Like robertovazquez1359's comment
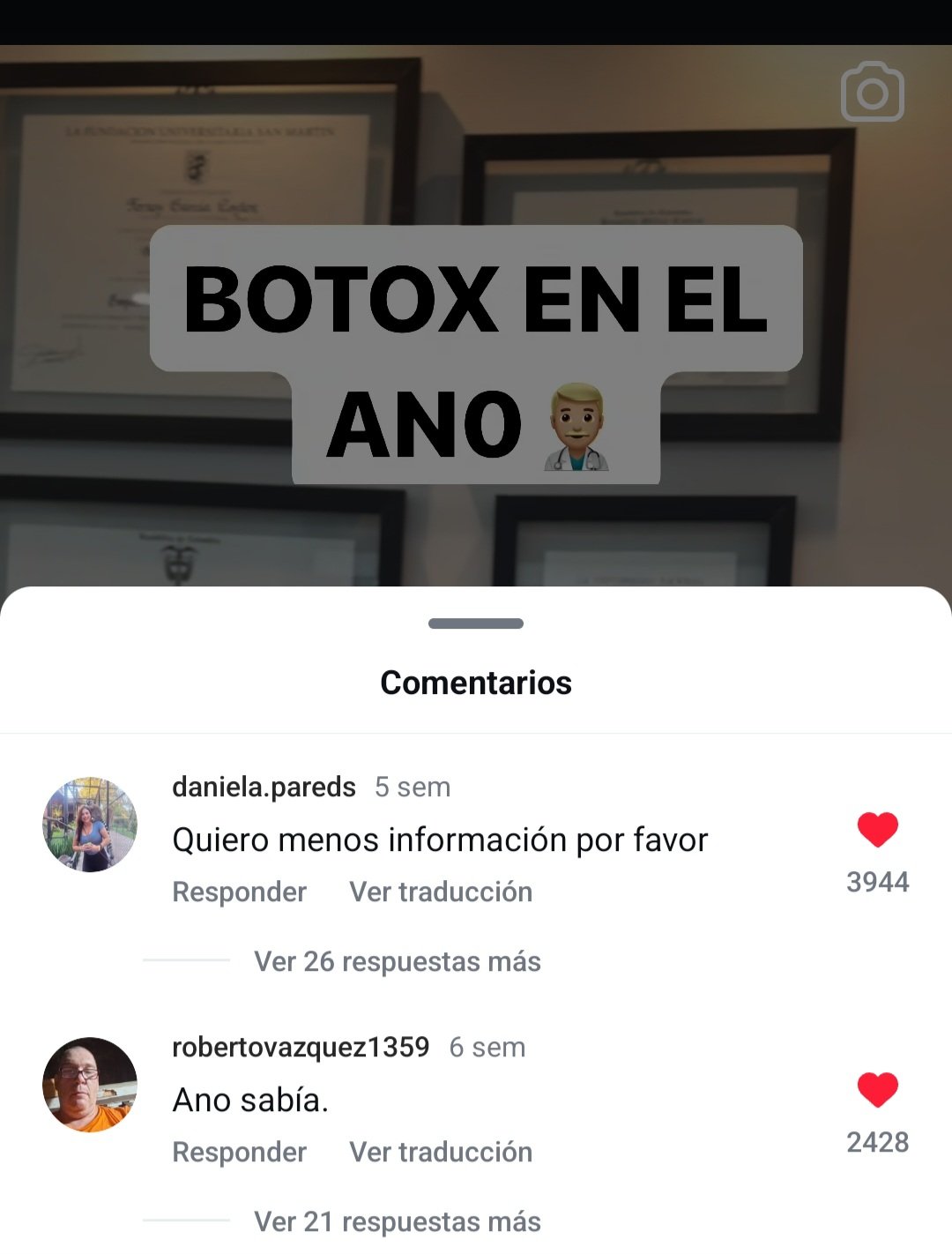The image size is (952, 1254). point(877,1090)
